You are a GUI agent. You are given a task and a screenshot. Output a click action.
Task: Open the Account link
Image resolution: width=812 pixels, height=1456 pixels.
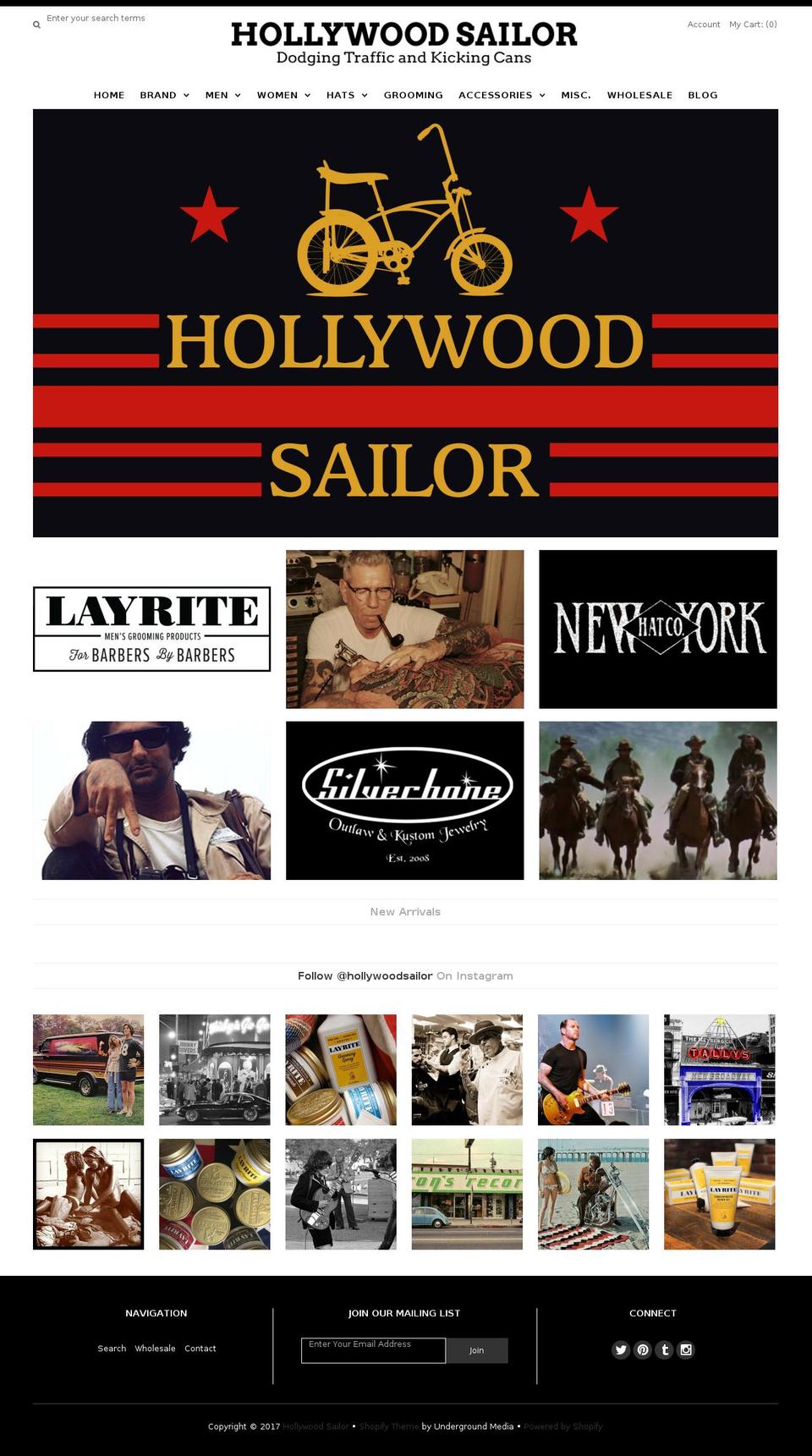704,25
